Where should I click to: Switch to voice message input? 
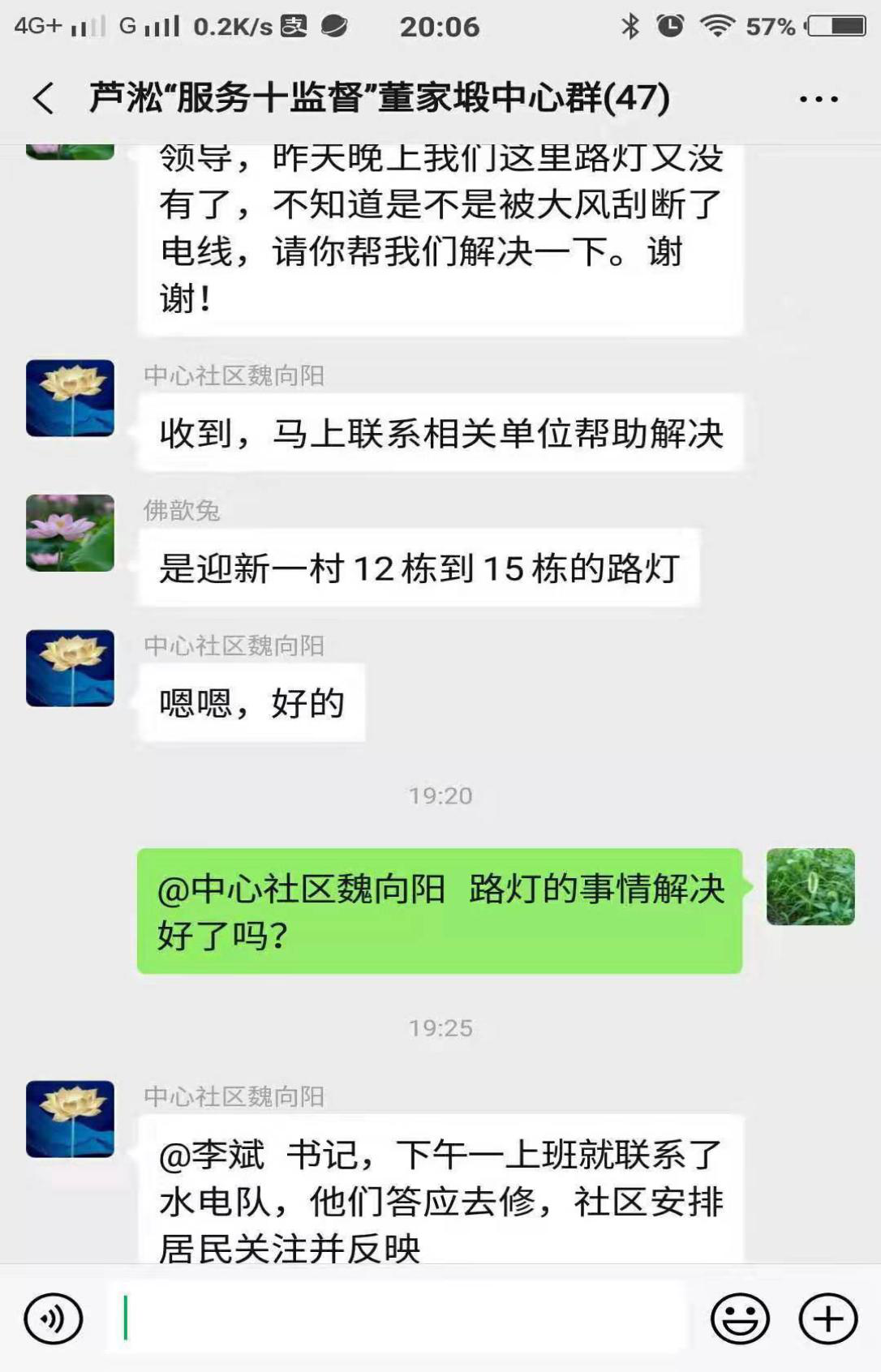[54, 1318]
